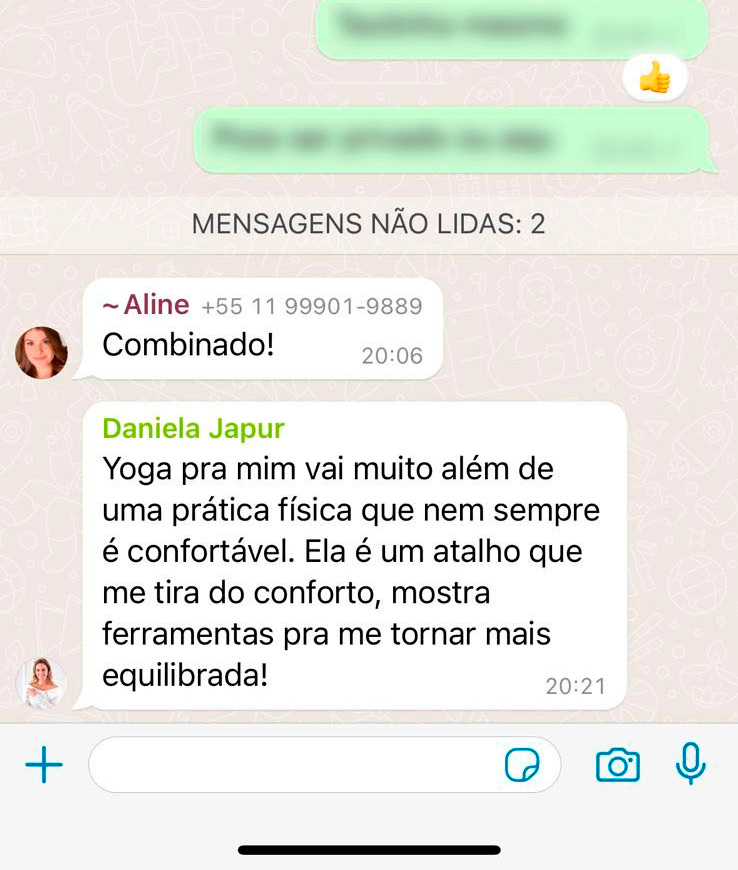738x870 pixels.
Task: Open Daniela Japur's profile photo
Action: pyautogui.click(x=42, y=684)
